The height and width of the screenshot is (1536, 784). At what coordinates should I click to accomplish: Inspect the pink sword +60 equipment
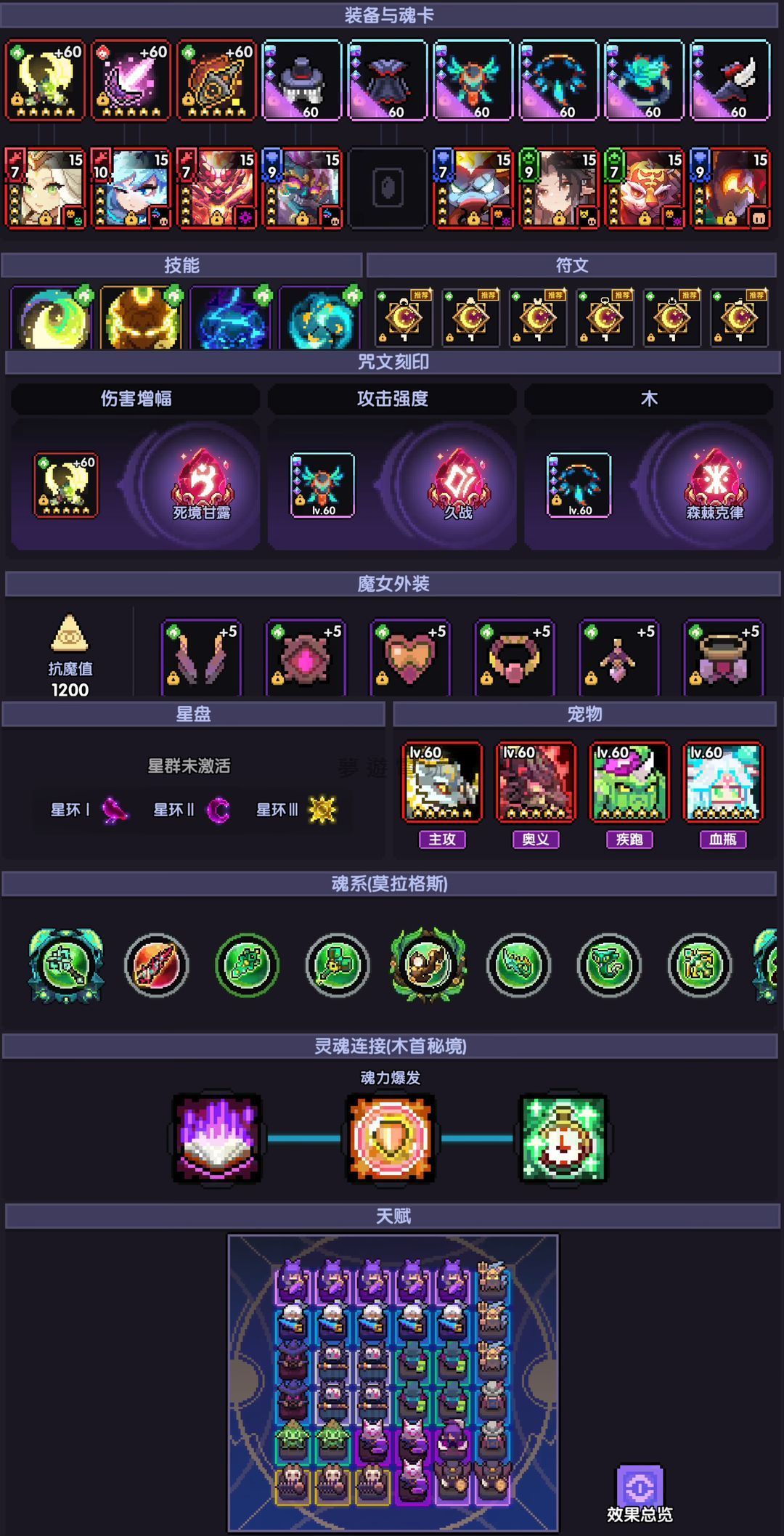(x=131, y=80)
